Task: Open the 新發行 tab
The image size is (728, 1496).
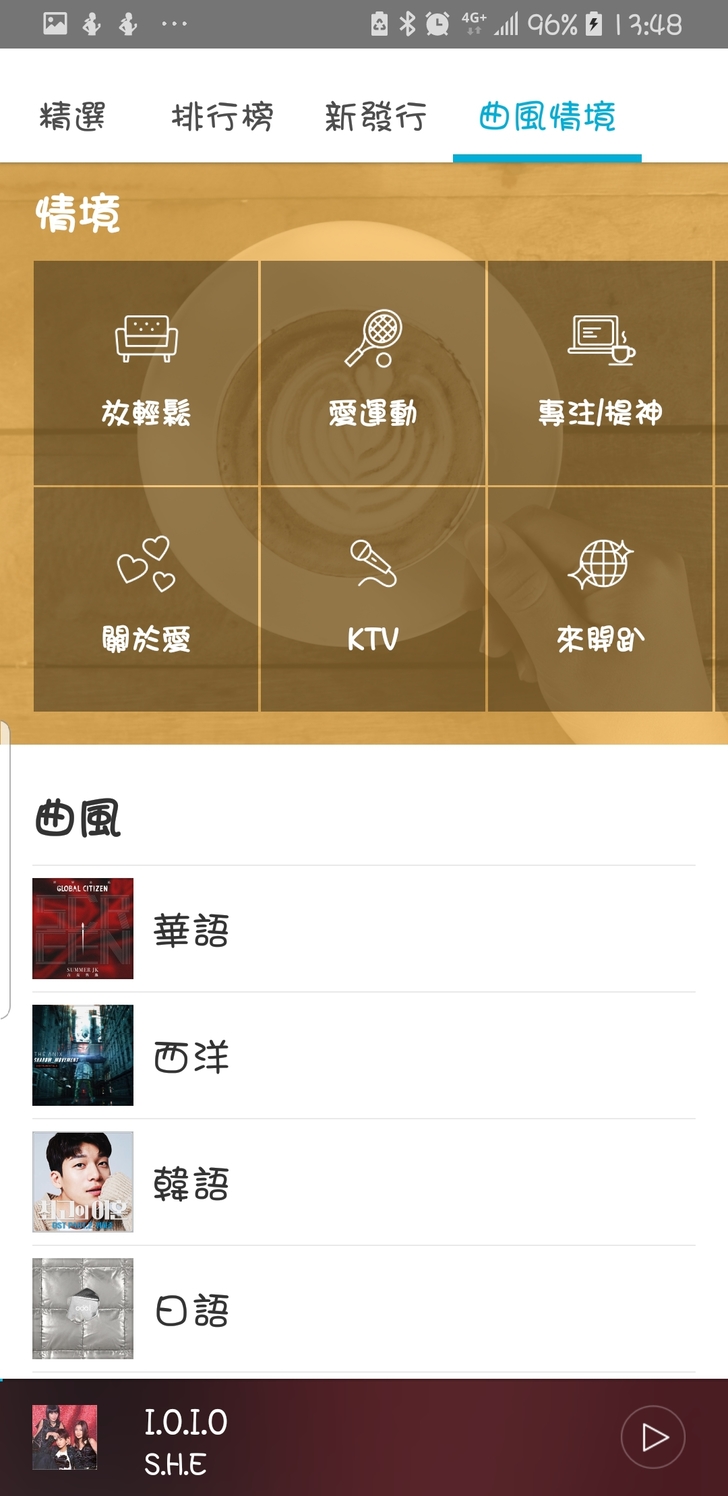Action: coord(375,117)
